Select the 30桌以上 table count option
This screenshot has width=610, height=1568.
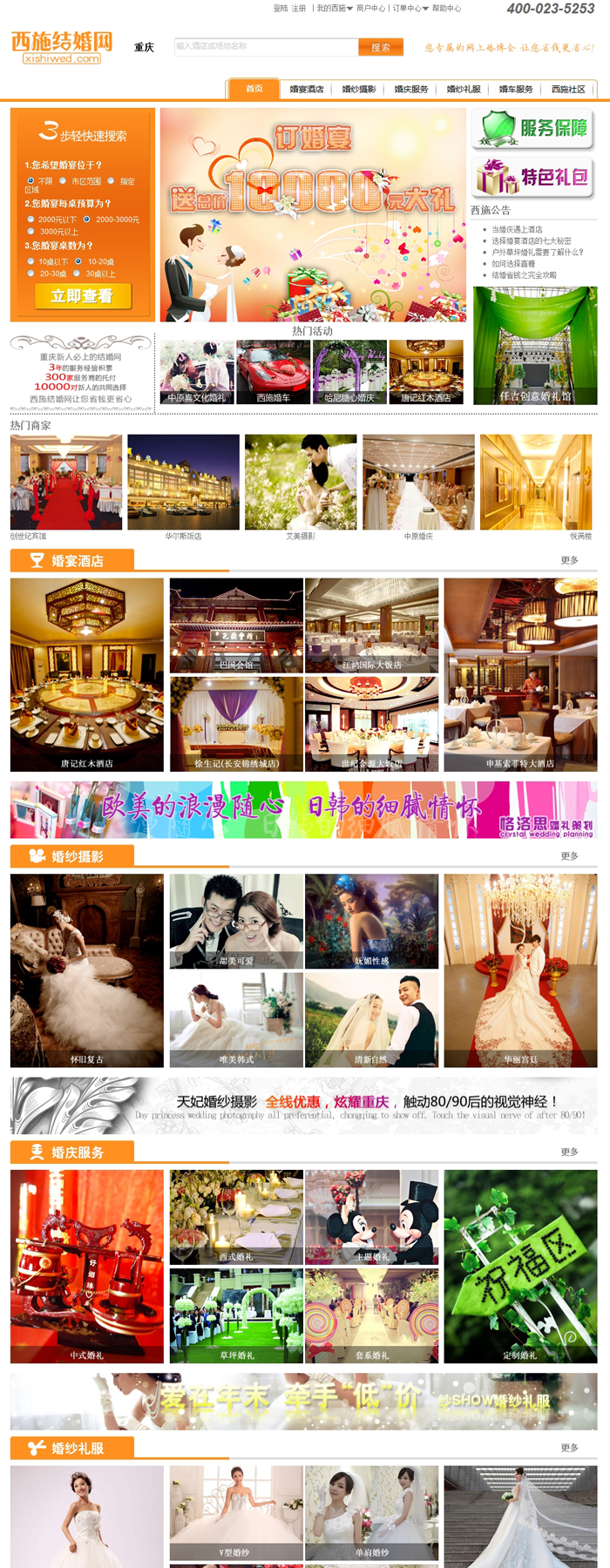(77, 274)
